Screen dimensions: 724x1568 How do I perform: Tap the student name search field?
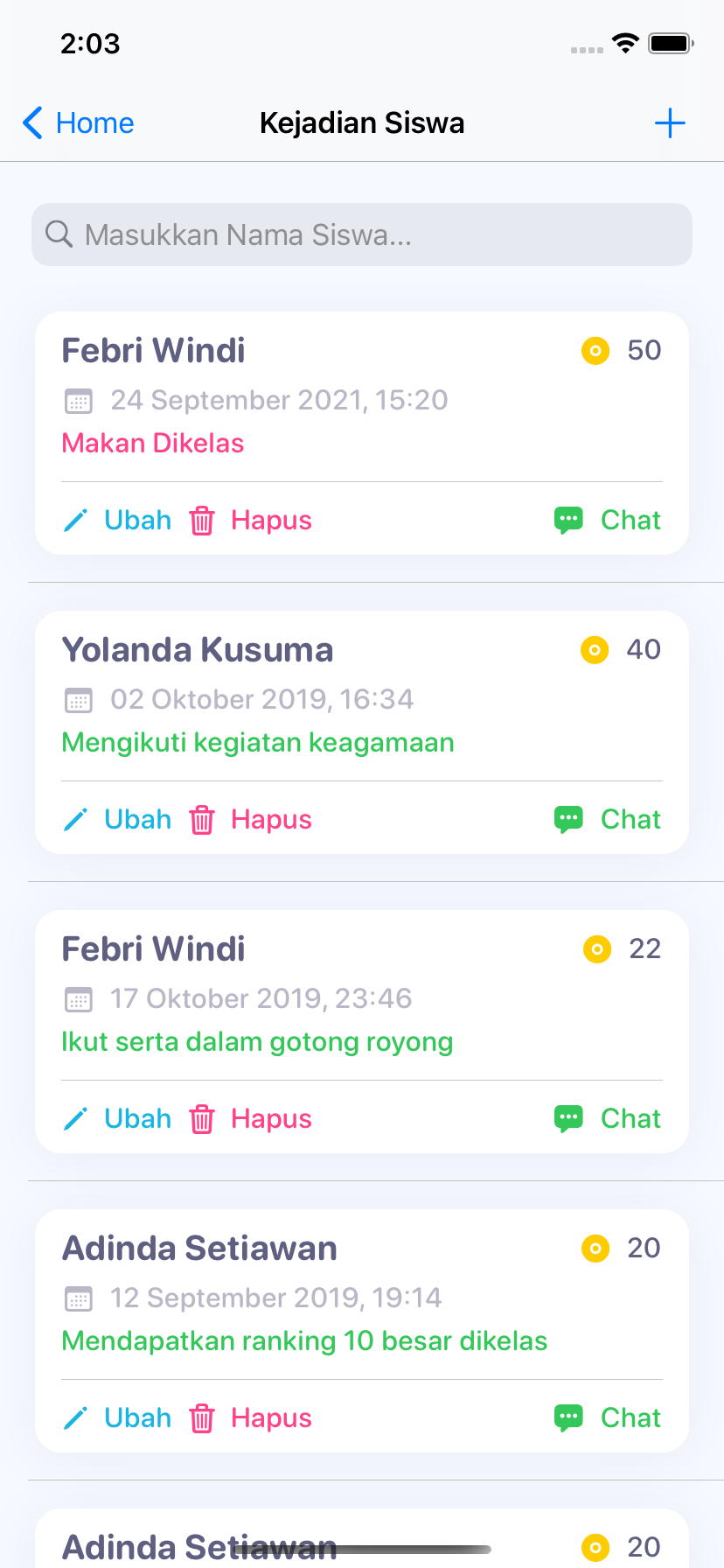click(x=362, y=234)
